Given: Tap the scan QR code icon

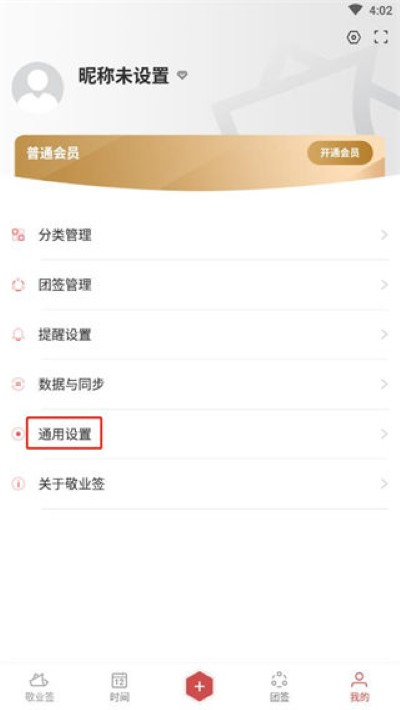Looking at the screenshot, I should (381, 37).
